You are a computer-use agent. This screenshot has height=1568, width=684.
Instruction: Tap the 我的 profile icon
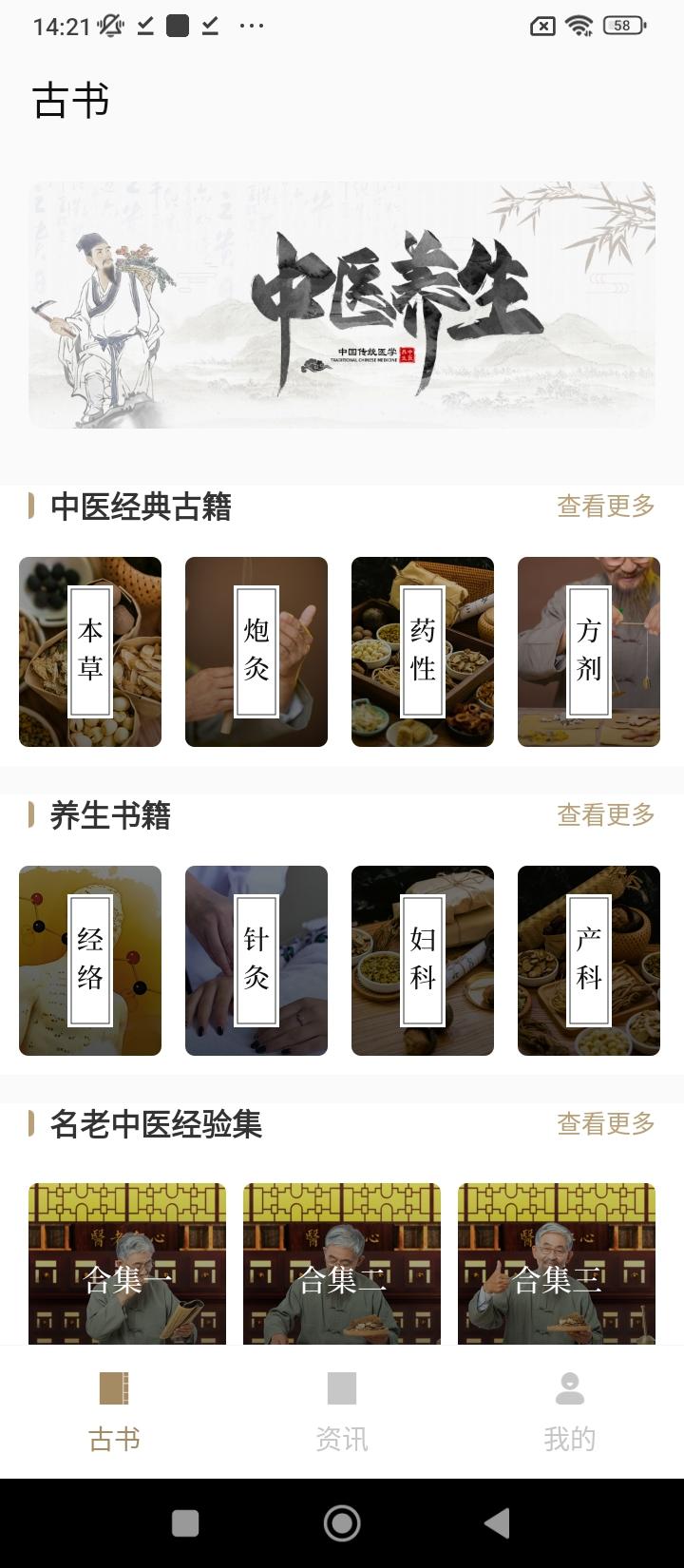pos(569,1386)
